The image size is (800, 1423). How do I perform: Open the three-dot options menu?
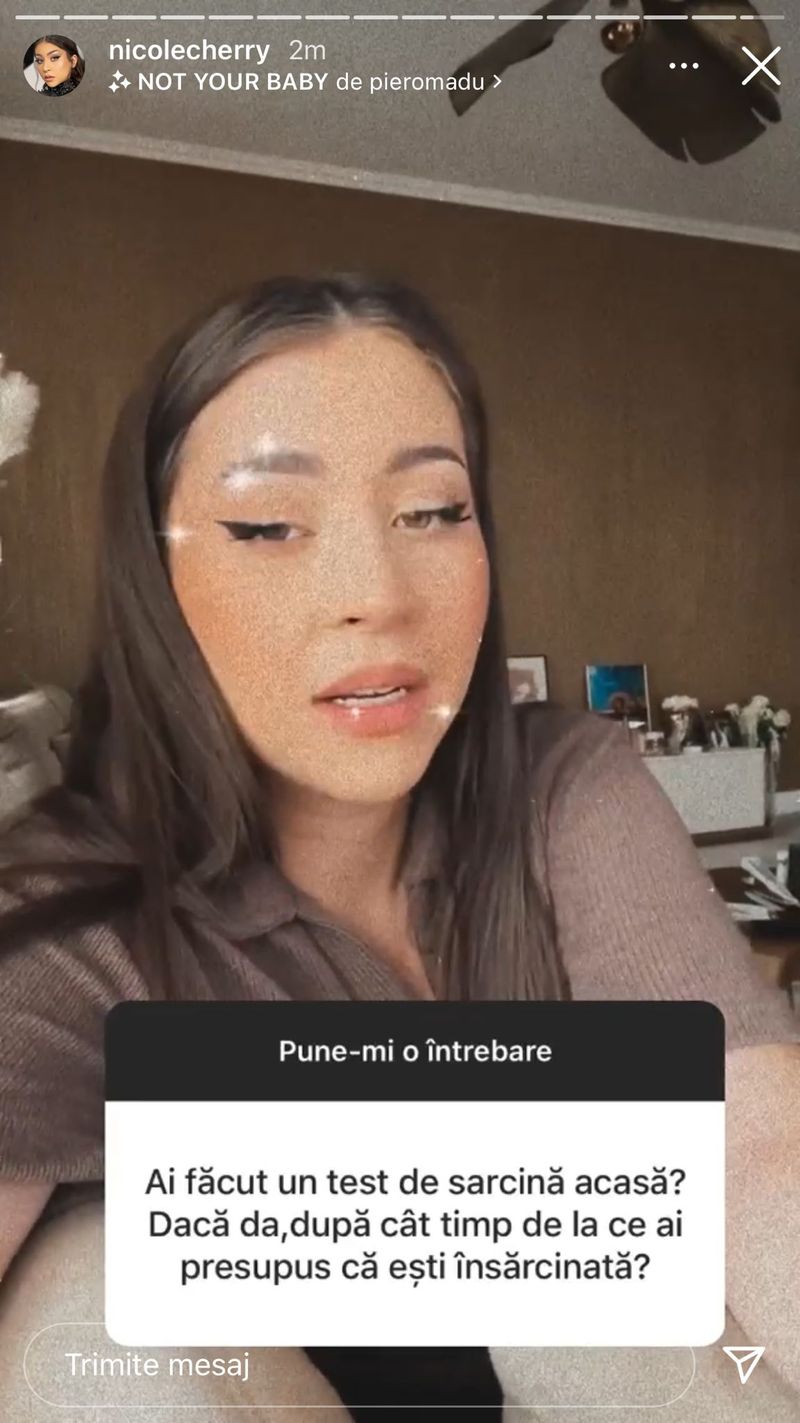[684, 66]
